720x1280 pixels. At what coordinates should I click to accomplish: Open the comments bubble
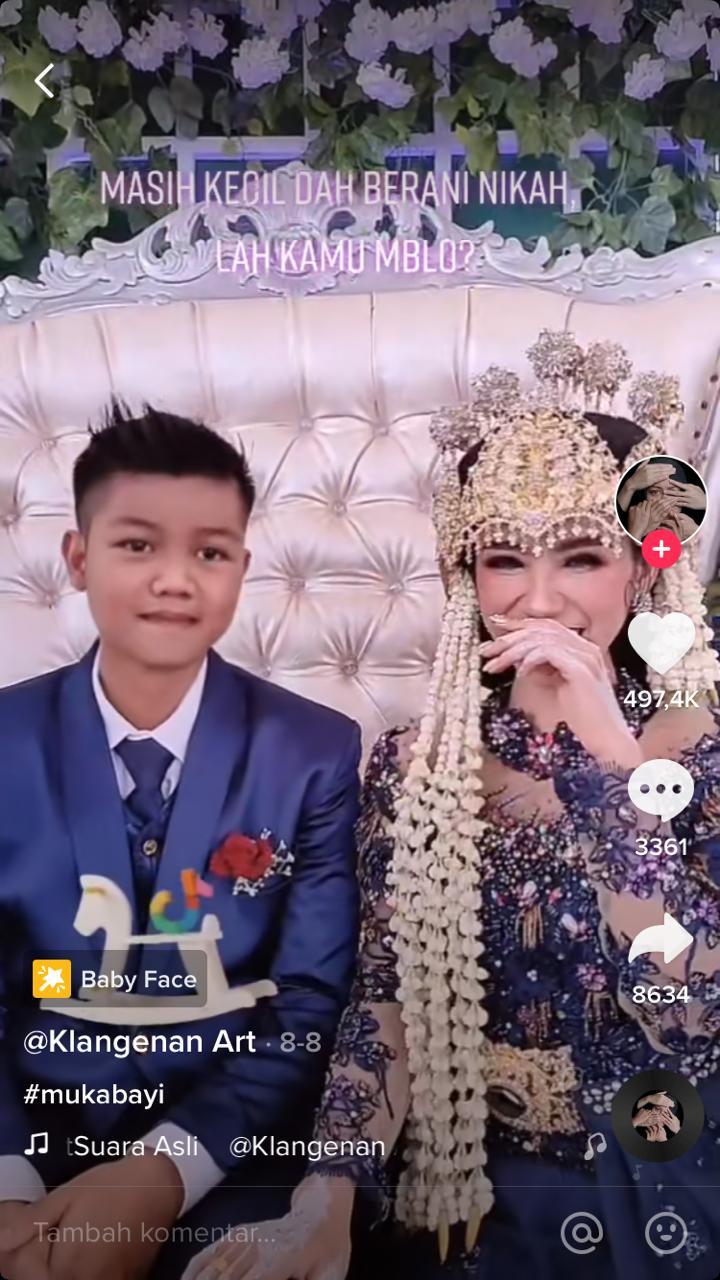pos(661,791)
